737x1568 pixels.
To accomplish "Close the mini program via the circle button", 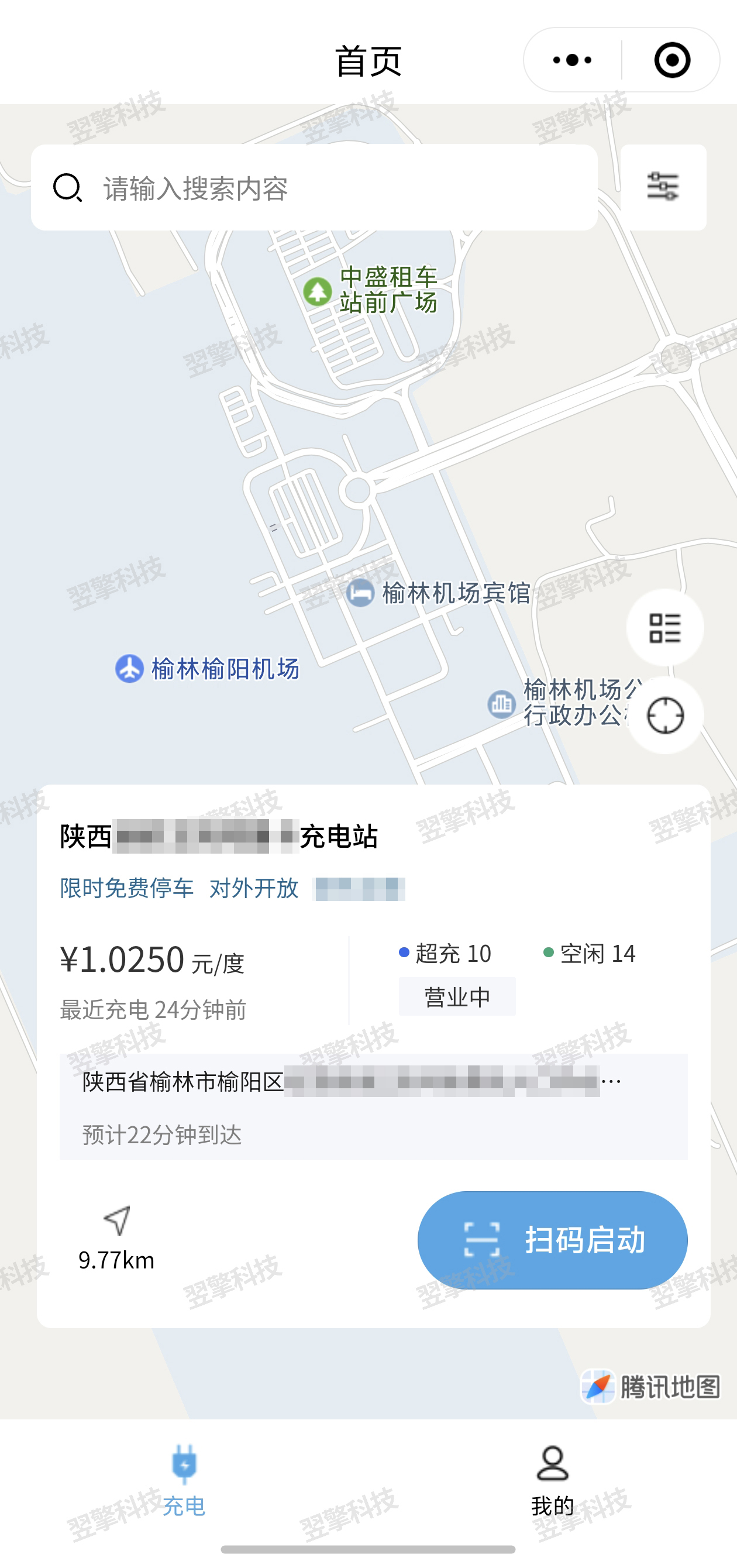I will 672,60.
